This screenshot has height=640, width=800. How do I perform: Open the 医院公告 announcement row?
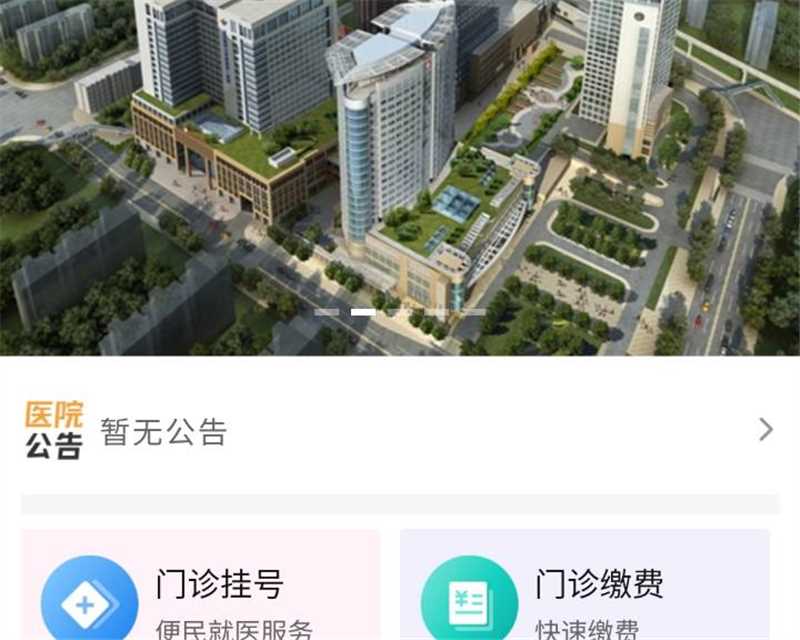tap(400, 431)
